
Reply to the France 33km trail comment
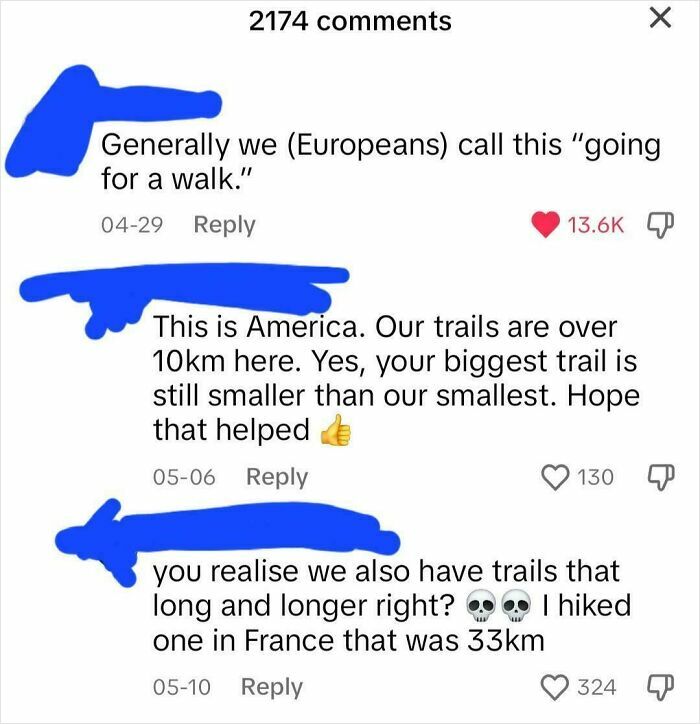271,687
